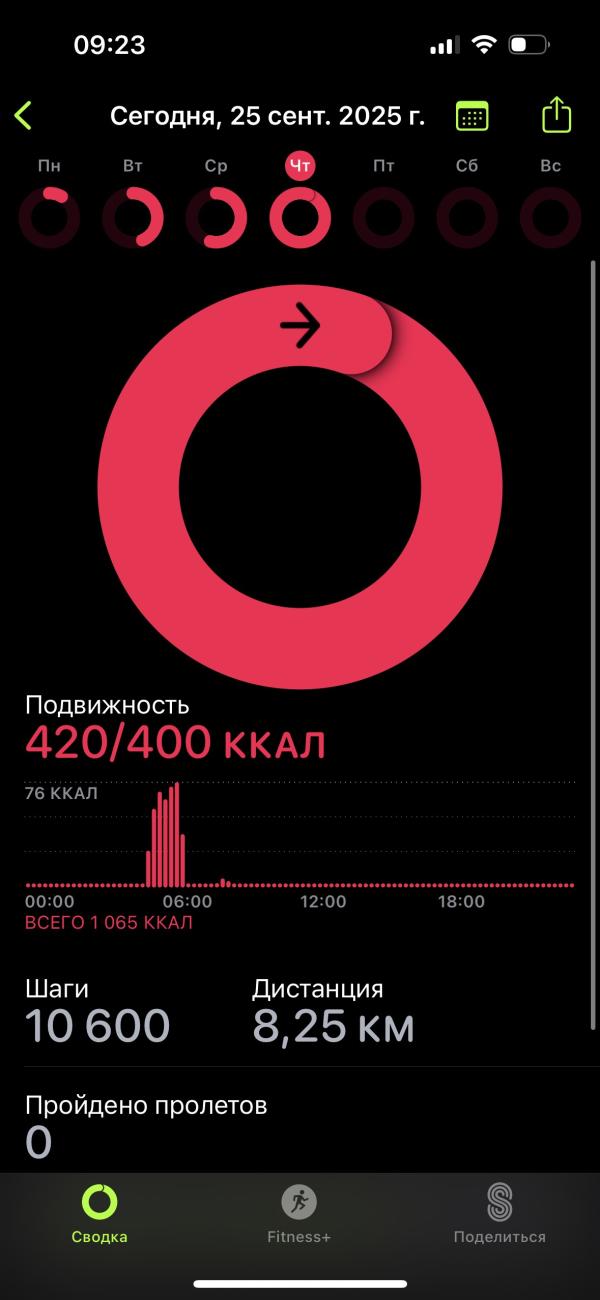Open the Поделиться tab
The image size is (600, 1300).
click(499, 1213)
